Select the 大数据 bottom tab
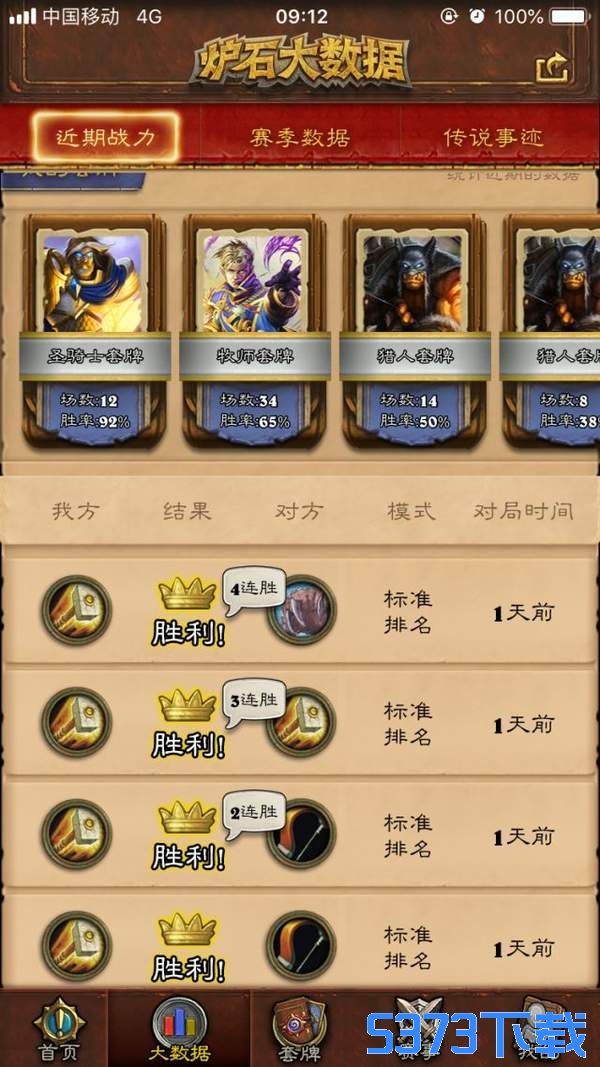Image resolution: width=600 pixels, height=1067 pixels. tap(179, 1030)
